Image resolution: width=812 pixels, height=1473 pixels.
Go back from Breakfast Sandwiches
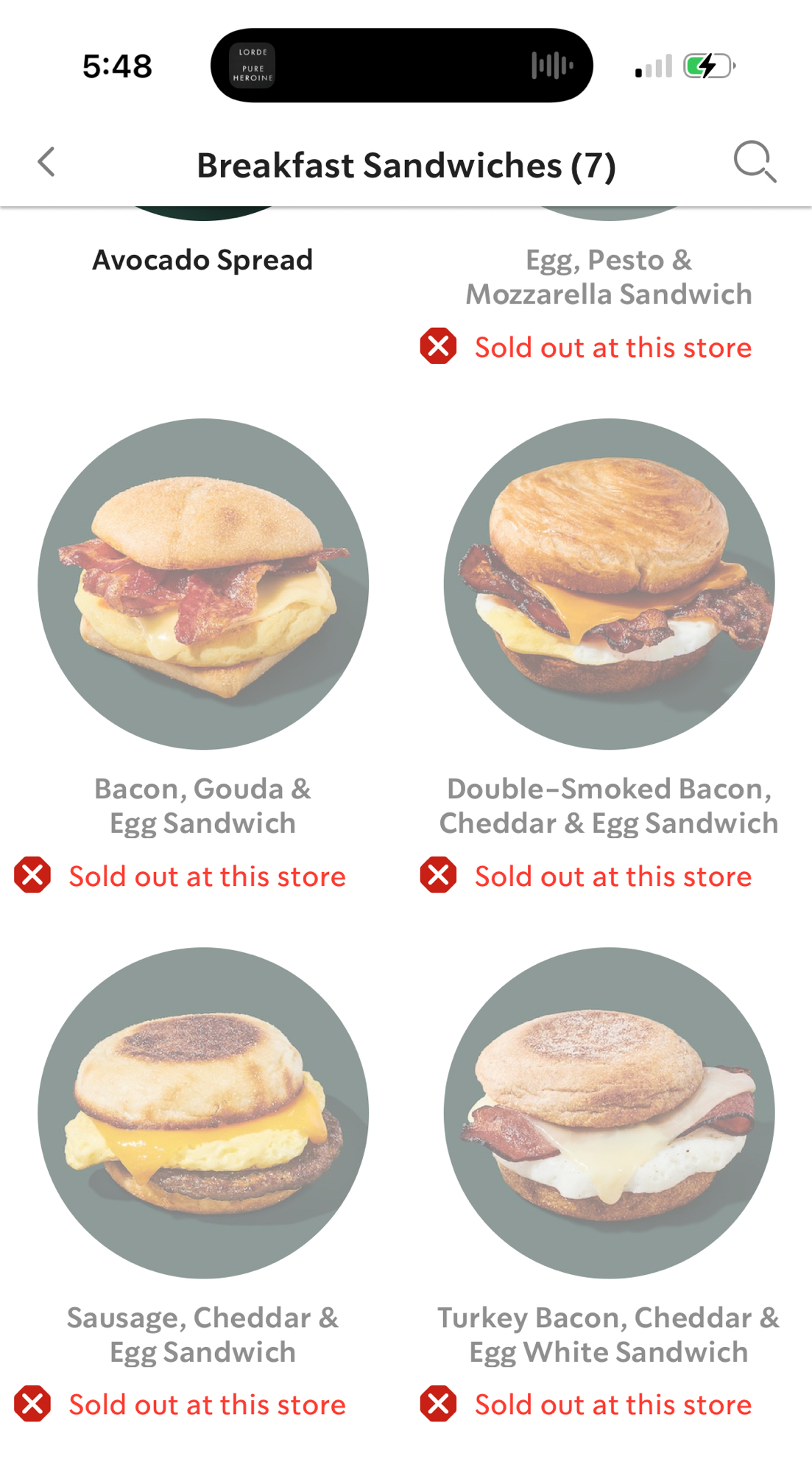click(x=46, y=162)
